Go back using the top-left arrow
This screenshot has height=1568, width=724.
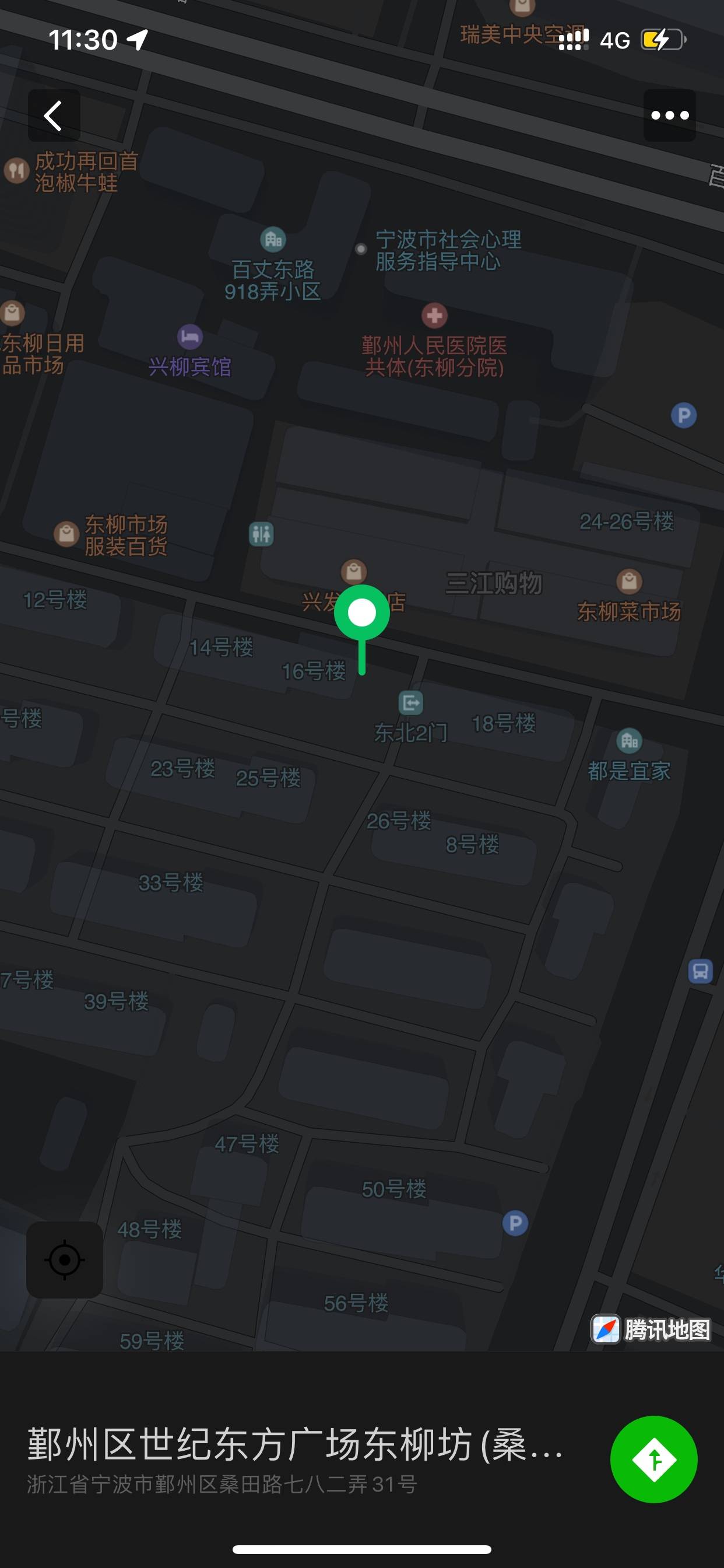54,116
